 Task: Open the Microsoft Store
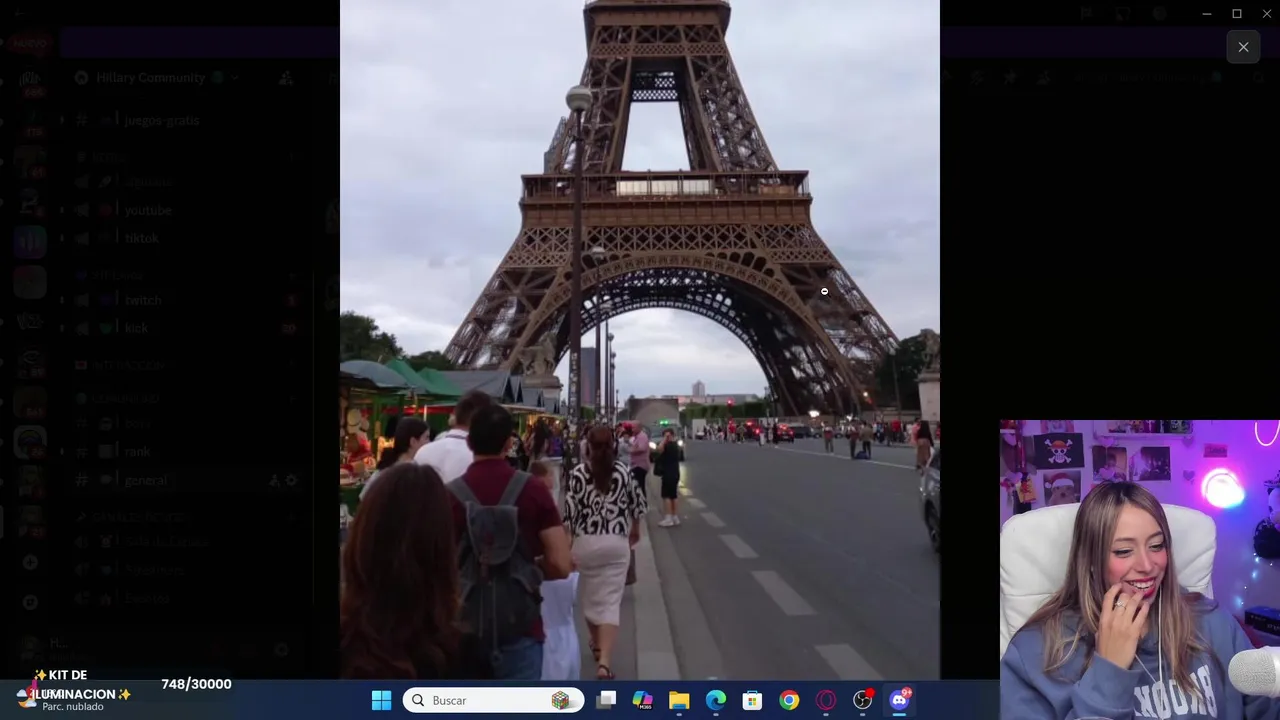pos(752,700)
